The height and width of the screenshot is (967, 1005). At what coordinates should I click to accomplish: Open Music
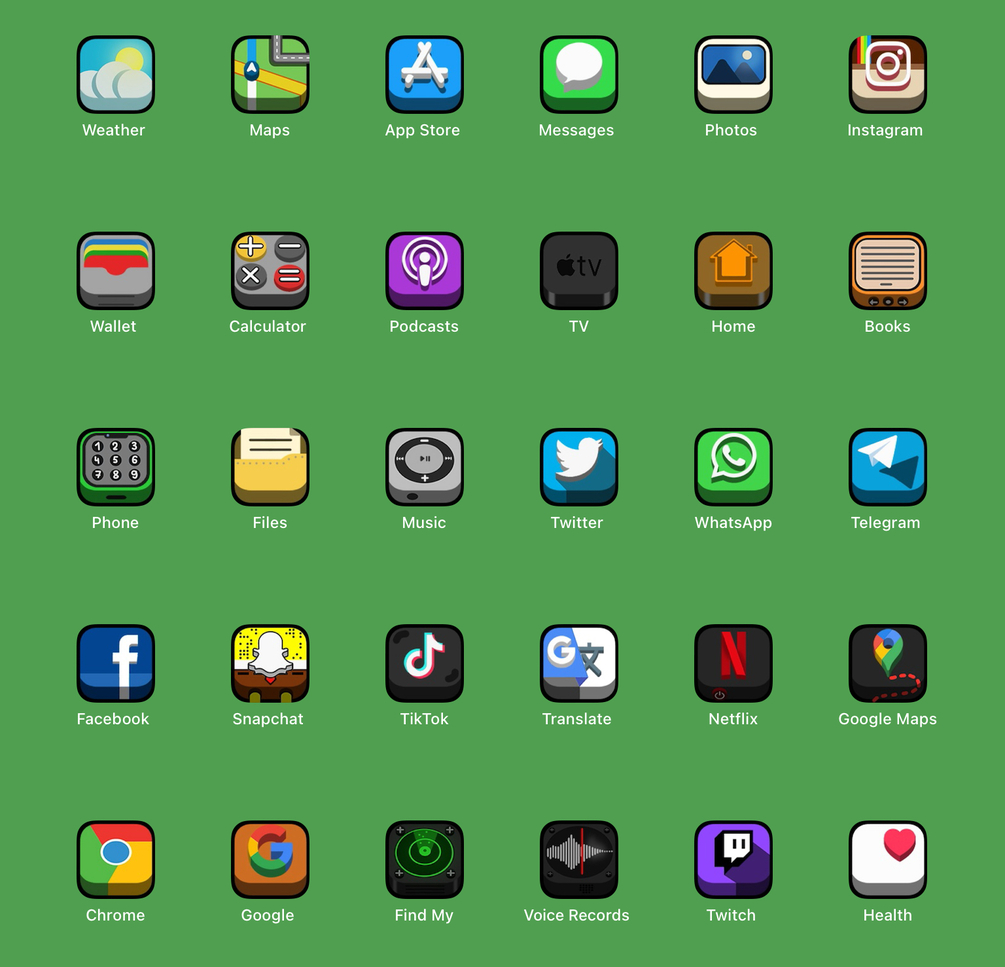click(x=424, y=467)
